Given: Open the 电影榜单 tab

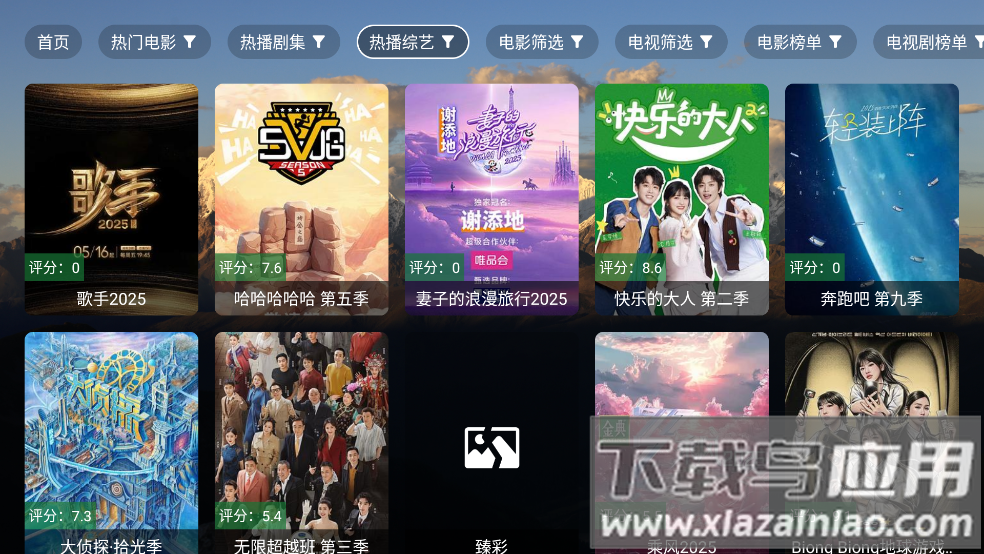Looking at the screenshot, I should [800, 42].
